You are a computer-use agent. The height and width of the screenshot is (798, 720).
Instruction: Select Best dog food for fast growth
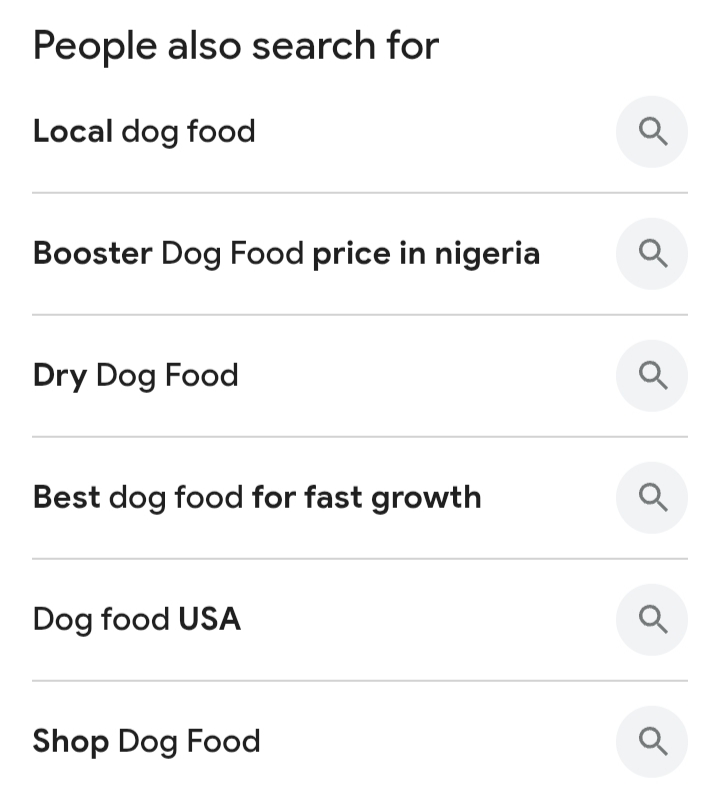(258, 497)
